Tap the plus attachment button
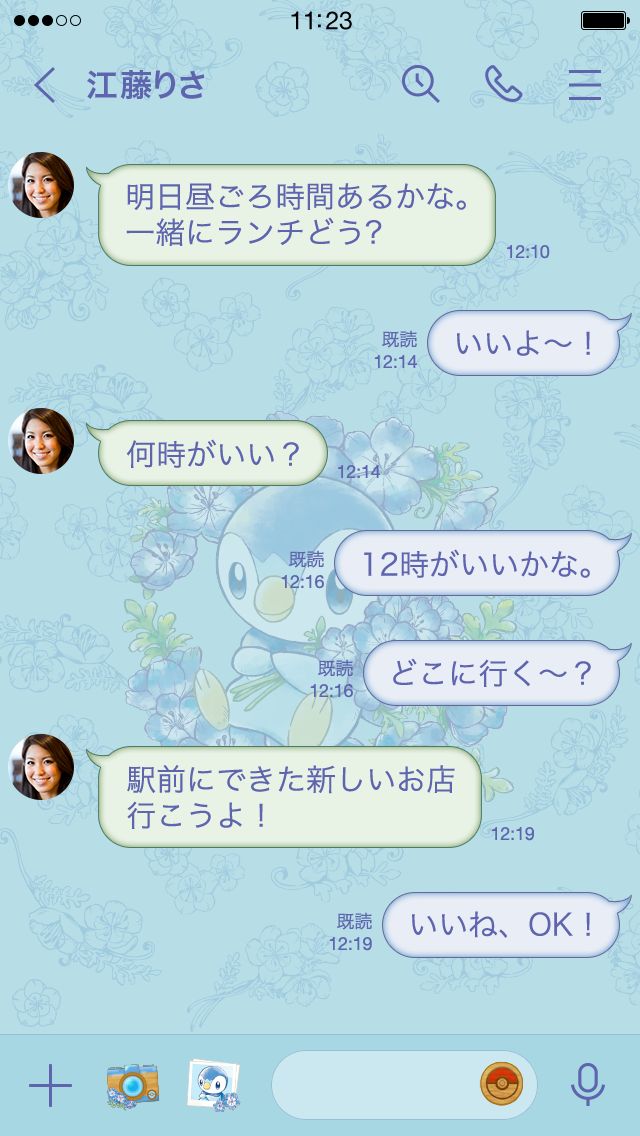Viewport: 640px width, 1136px height. tap(50, 1085)
